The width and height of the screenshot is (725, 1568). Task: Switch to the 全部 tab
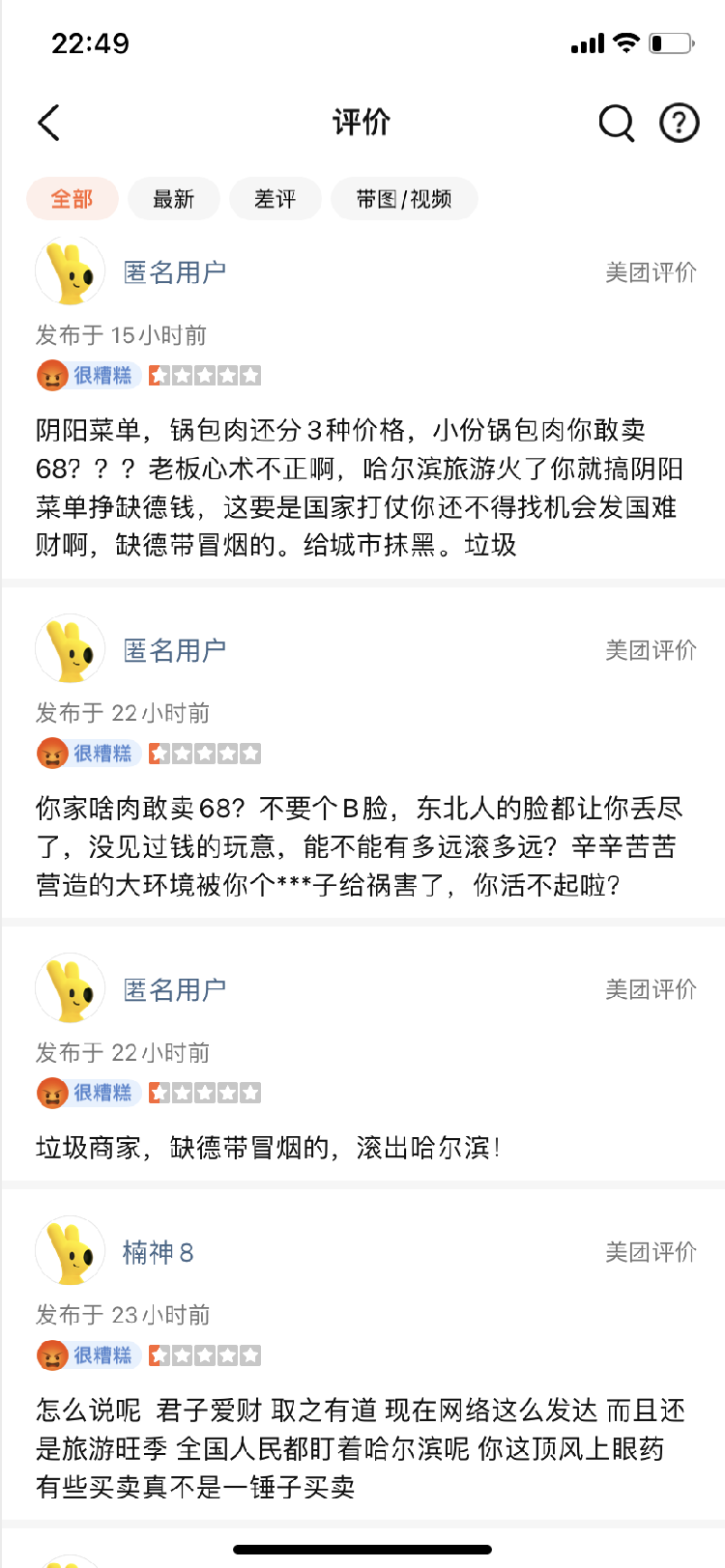click(x=72, y=198)
